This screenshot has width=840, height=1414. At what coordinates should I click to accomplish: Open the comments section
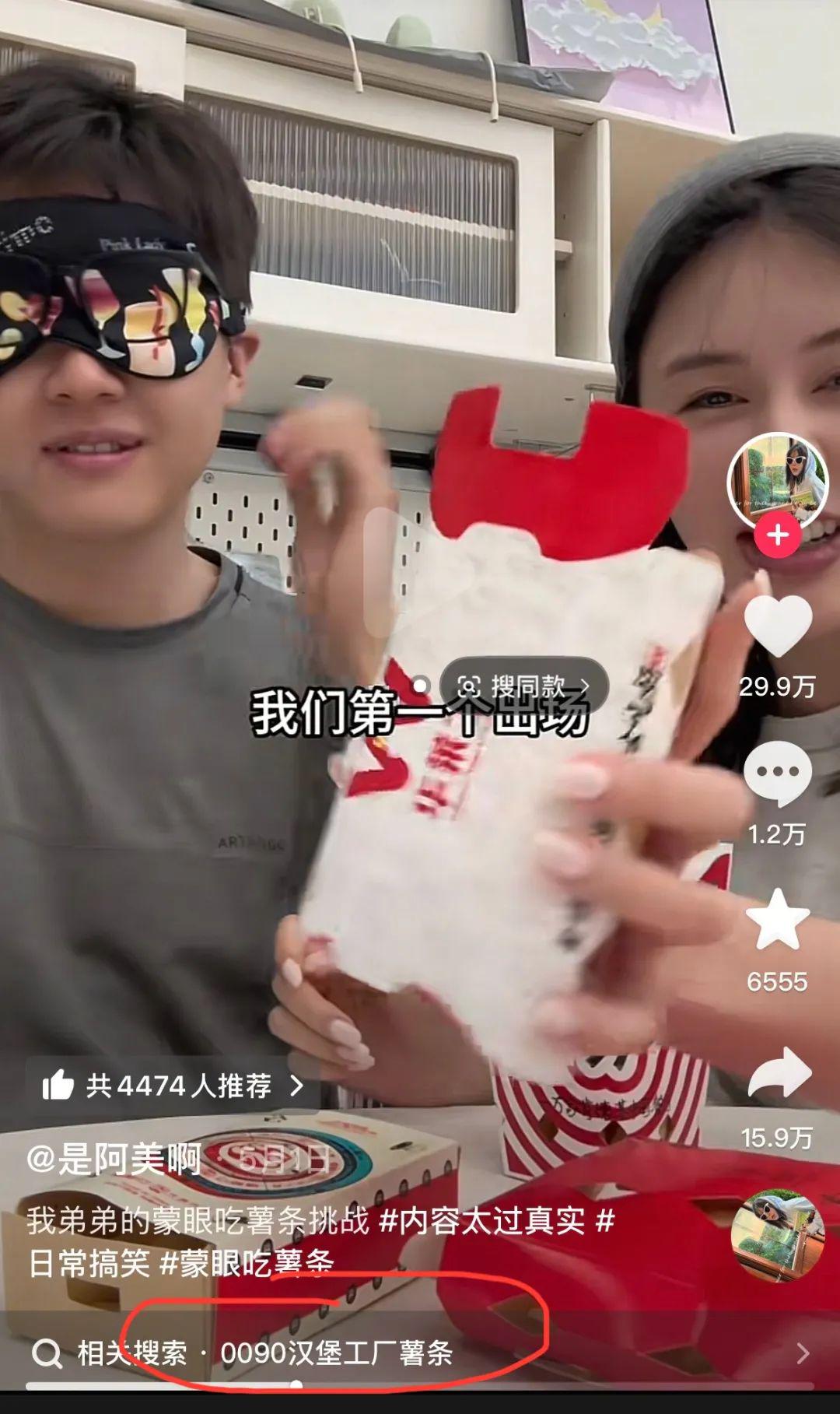tap(777, 773)
